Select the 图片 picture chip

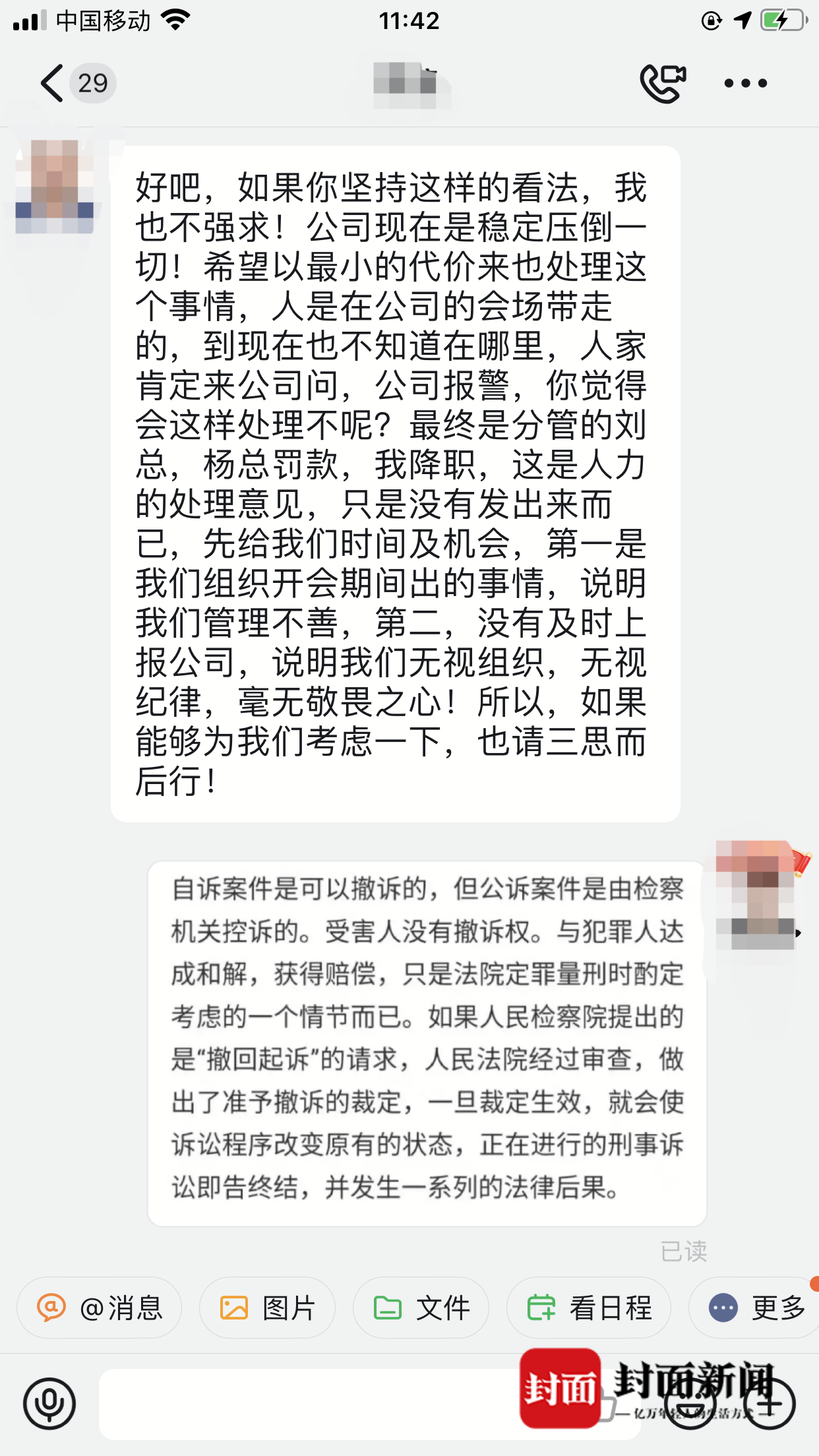pyautogui.click(x=267, y=1308)
